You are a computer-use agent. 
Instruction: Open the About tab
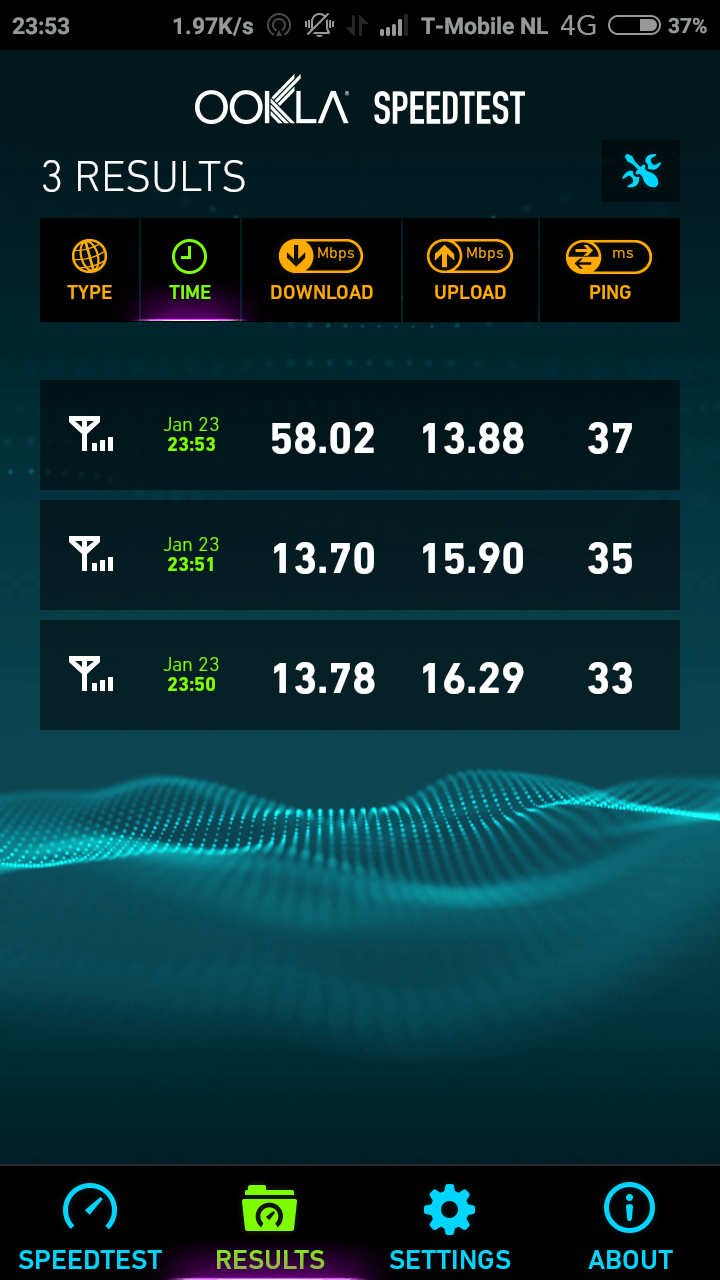(630, 1225)
